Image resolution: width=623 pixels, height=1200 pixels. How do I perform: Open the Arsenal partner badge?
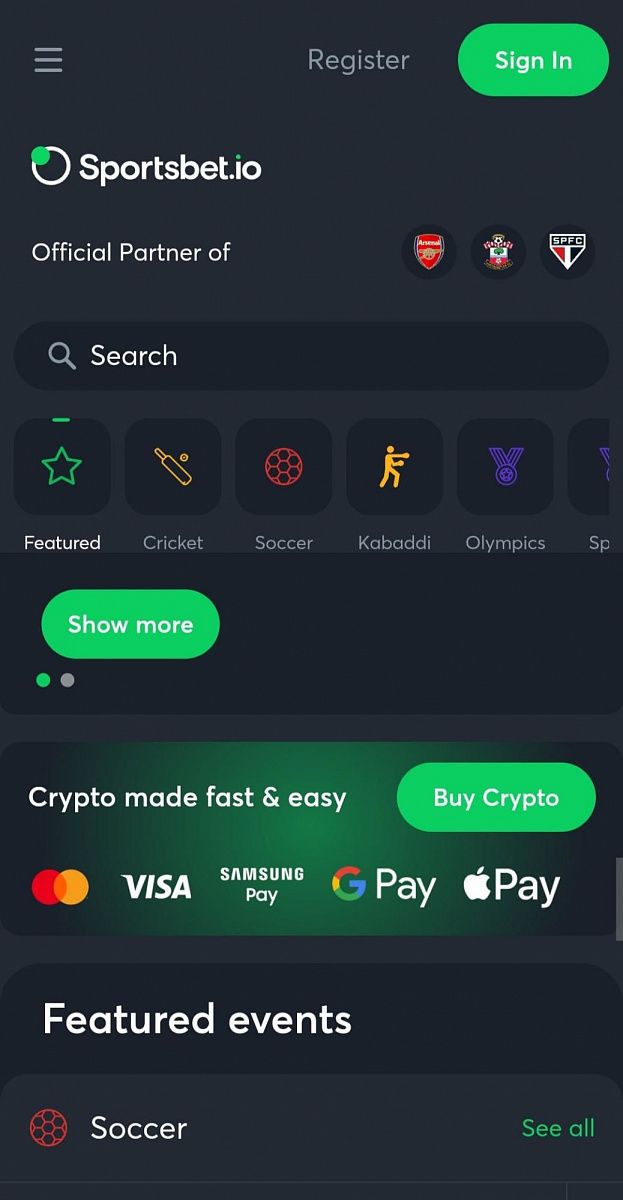pyautogui.click(x=429, y=252)
